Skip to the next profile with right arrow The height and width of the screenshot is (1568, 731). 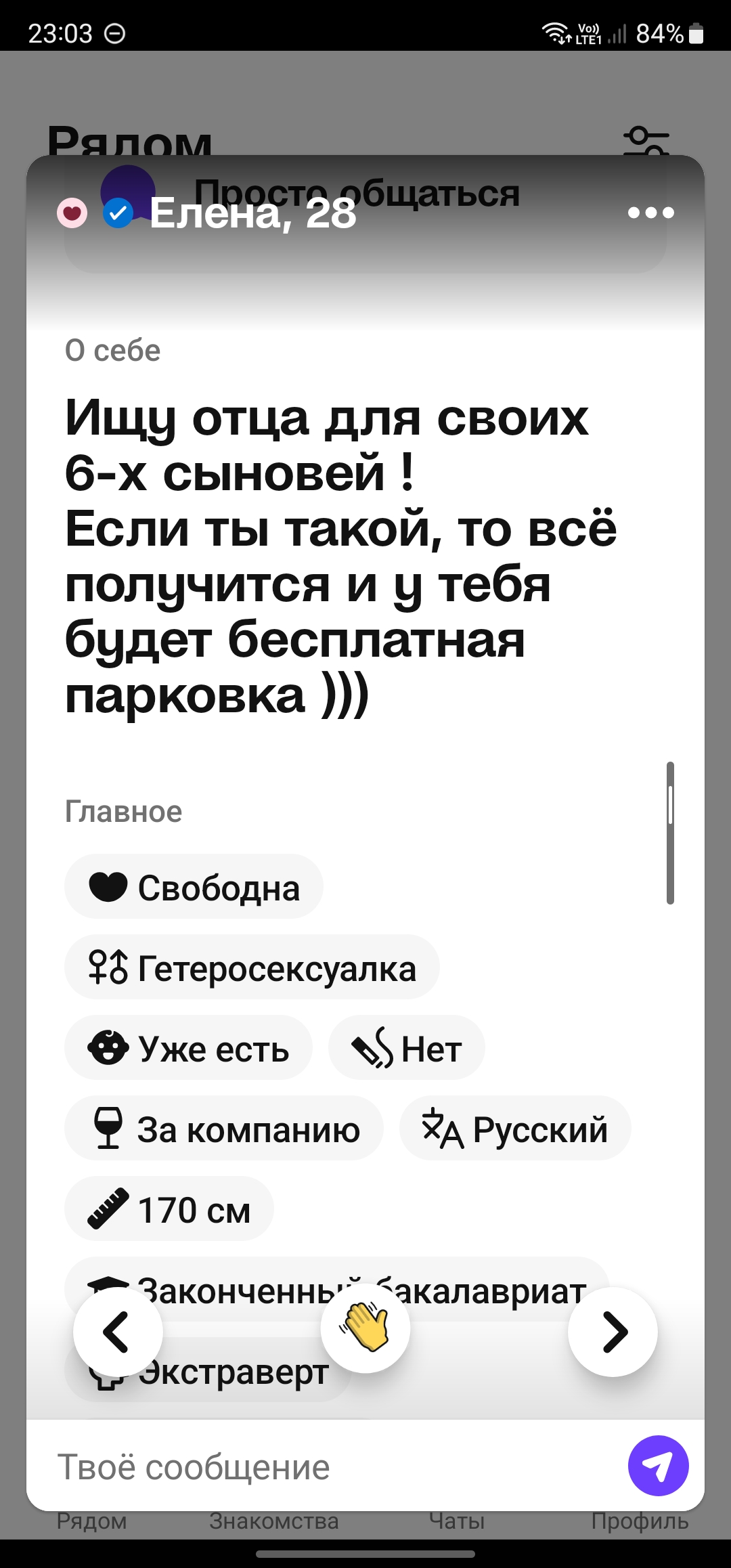pos(613,1332)
